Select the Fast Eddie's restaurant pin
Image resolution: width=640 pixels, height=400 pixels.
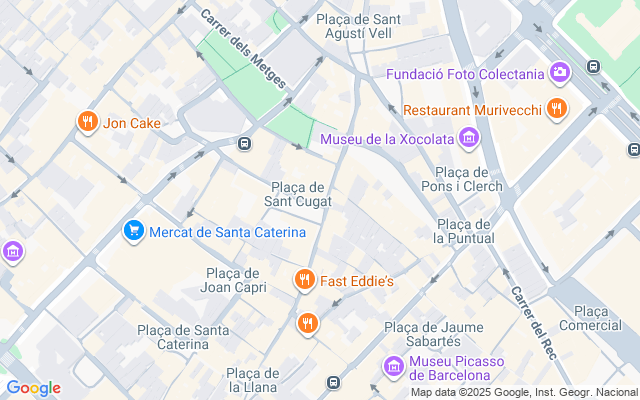click(305, 281)
